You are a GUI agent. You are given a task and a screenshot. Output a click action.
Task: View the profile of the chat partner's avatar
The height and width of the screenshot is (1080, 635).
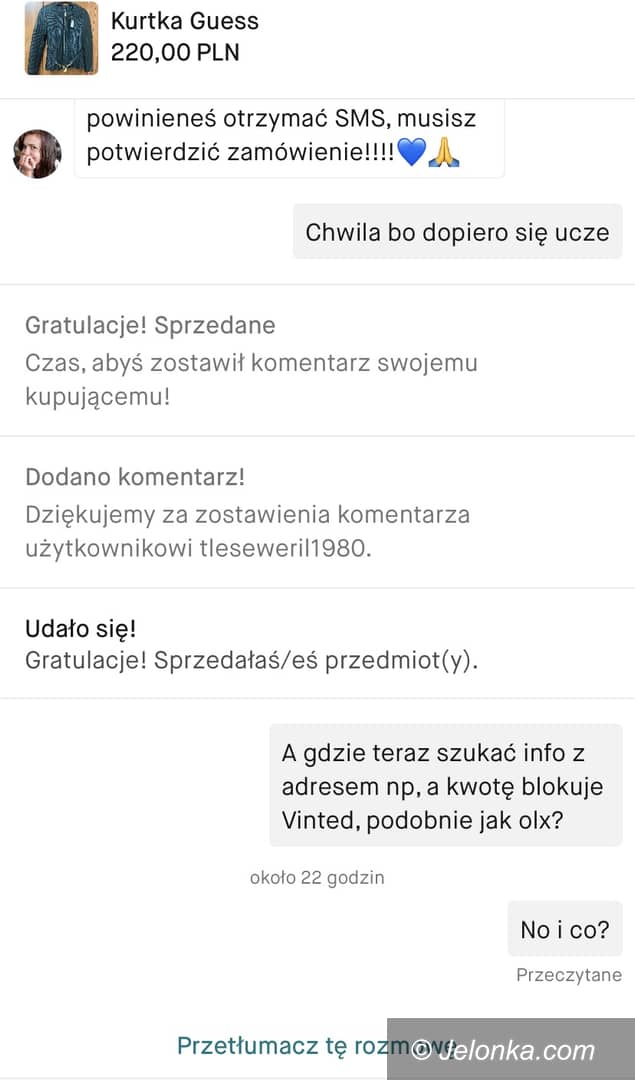tap(37, 154)
